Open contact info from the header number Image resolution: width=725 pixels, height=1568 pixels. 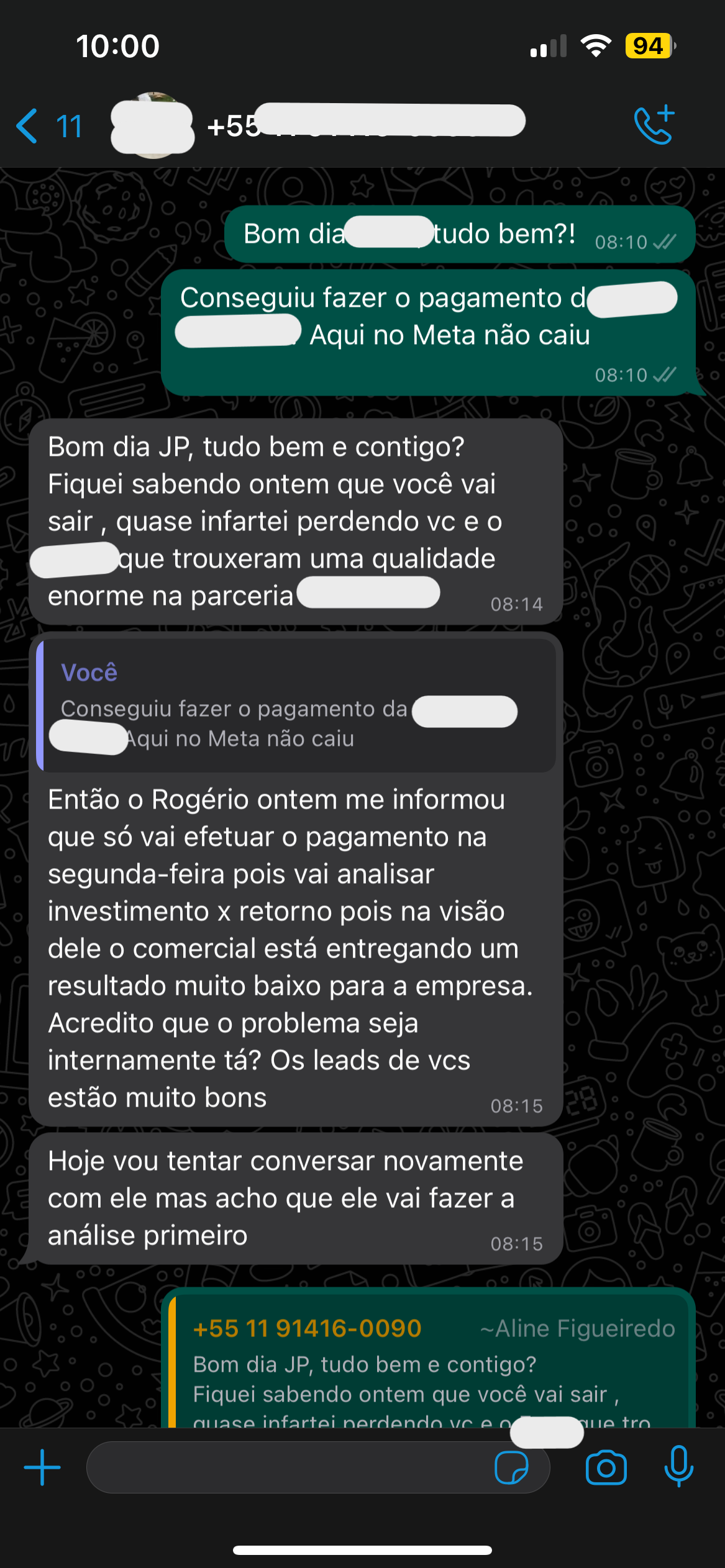point(367,125)
